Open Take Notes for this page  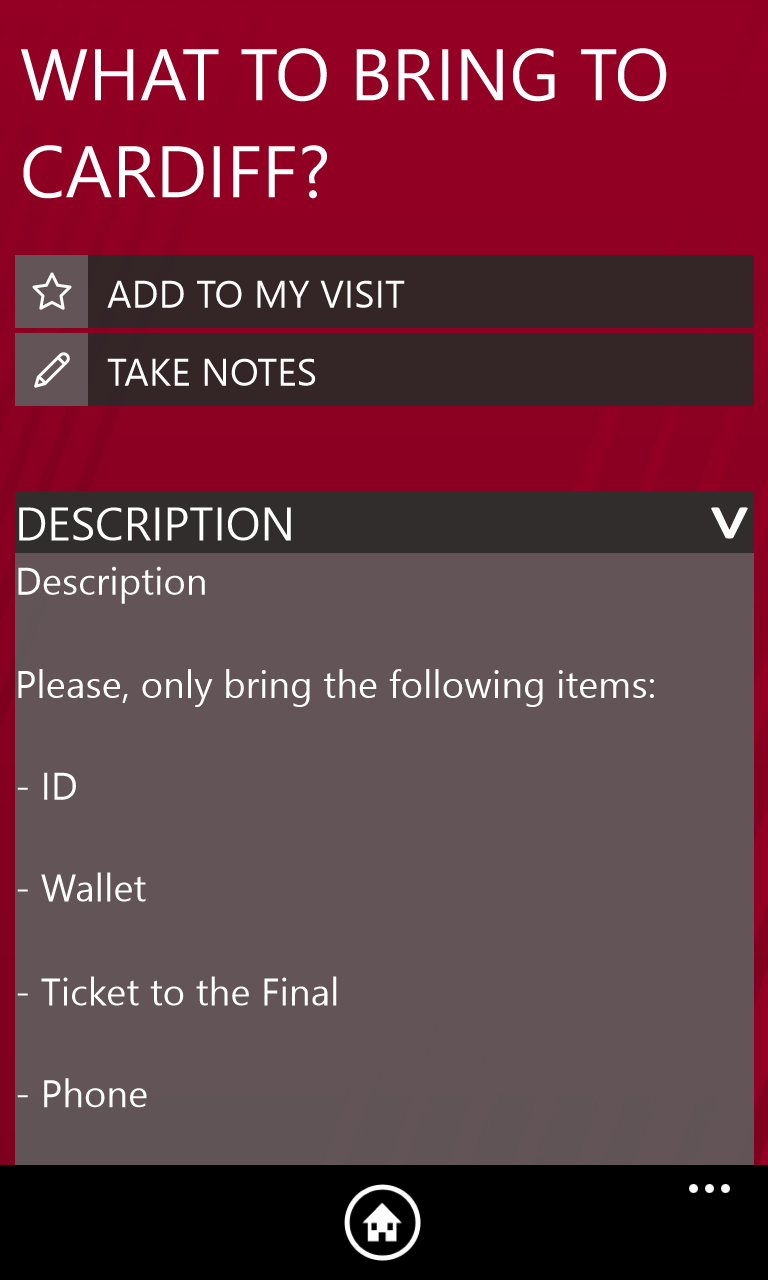(384, 371)
